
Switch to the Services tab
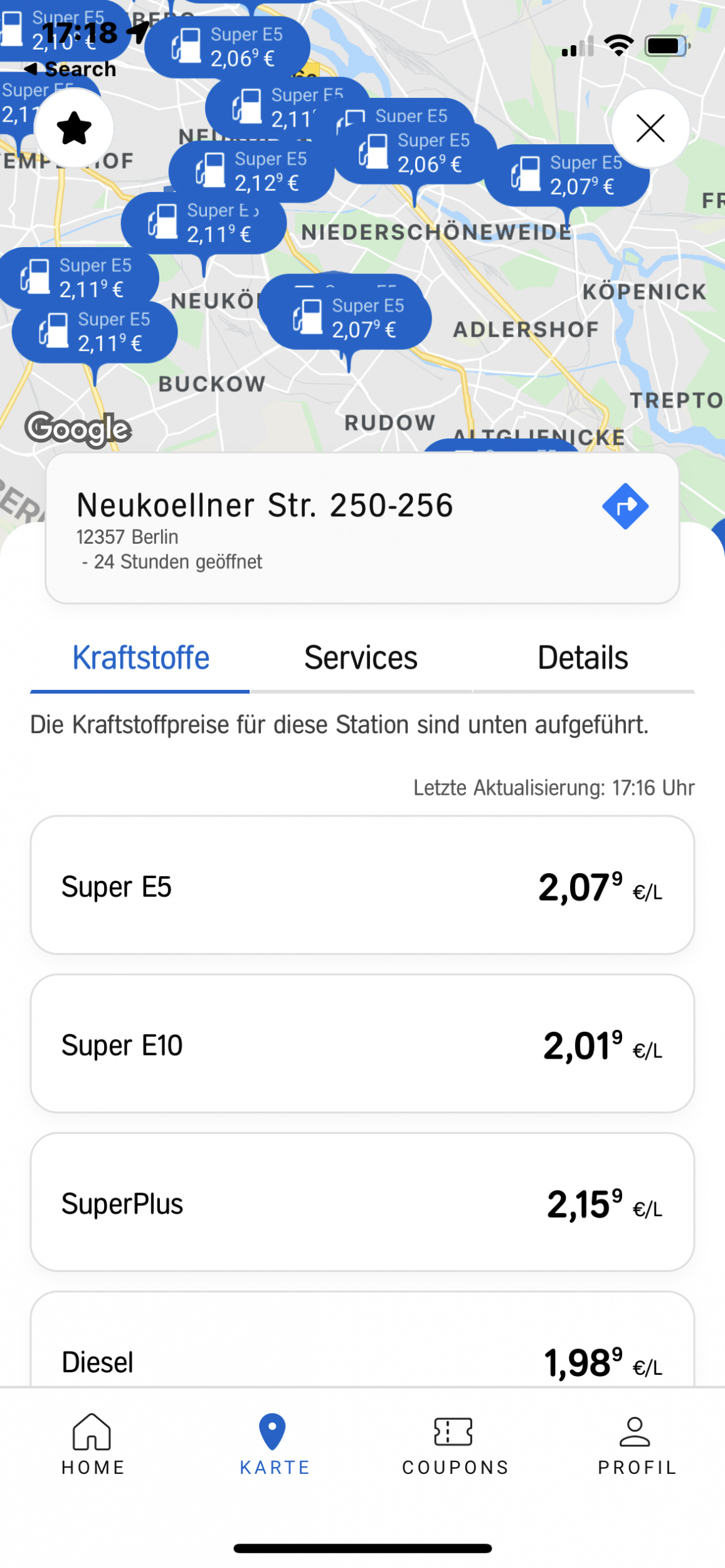(x=361, y=658)
